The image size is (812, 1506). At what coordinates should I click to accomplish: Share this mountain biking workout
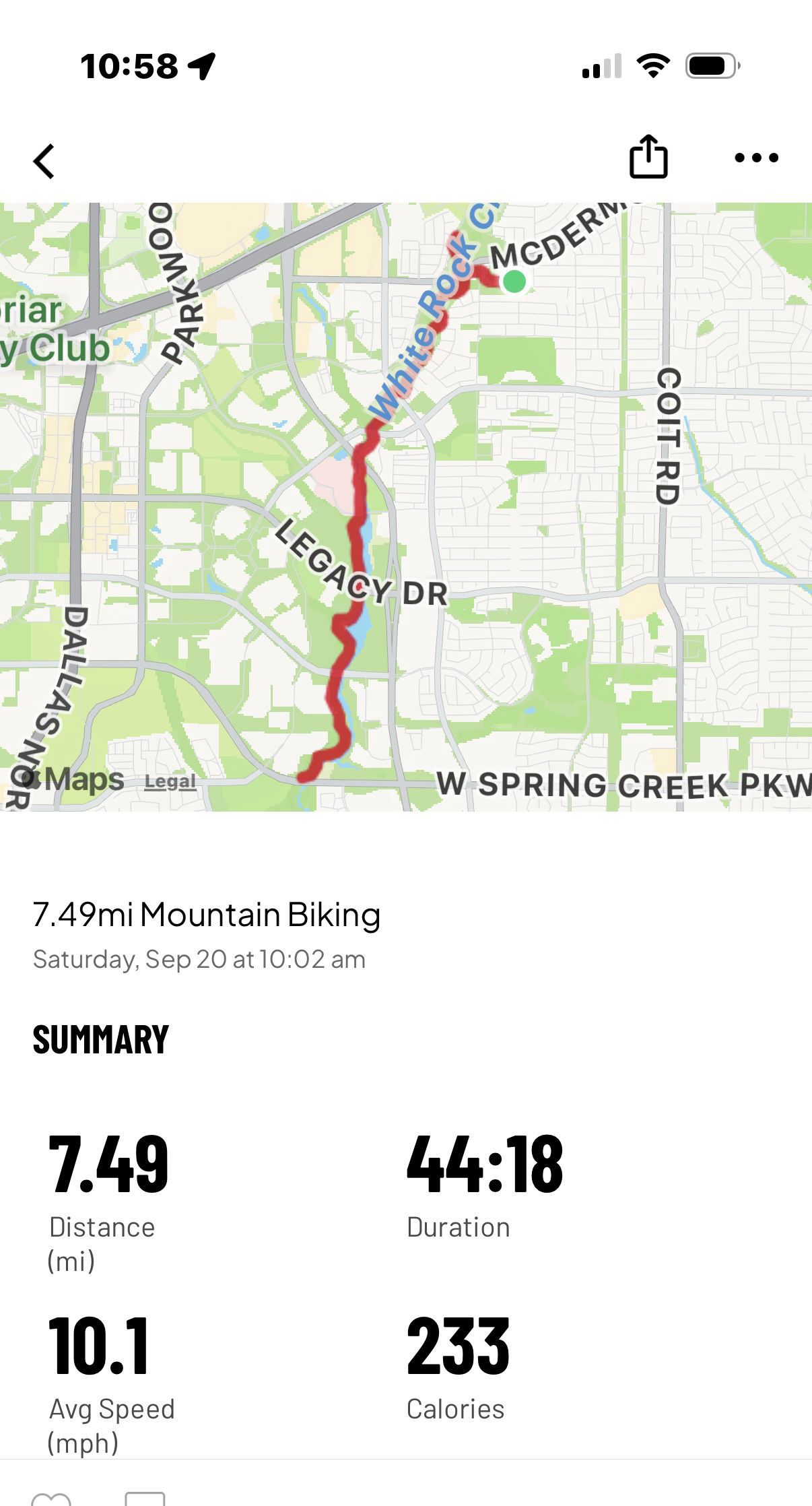648,157
